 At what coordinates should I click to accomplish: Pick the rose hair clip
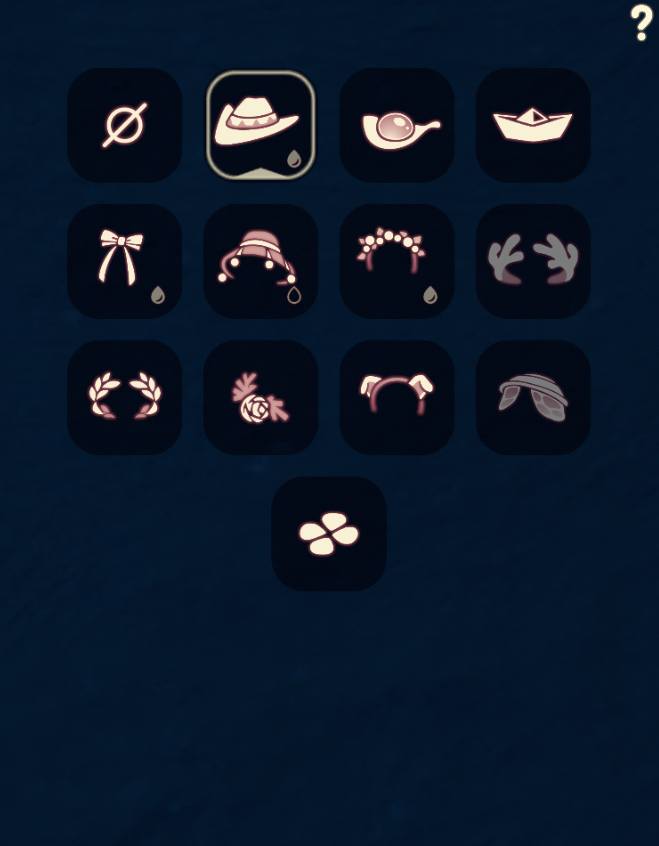pyautogui.click(x=260, y=397)
